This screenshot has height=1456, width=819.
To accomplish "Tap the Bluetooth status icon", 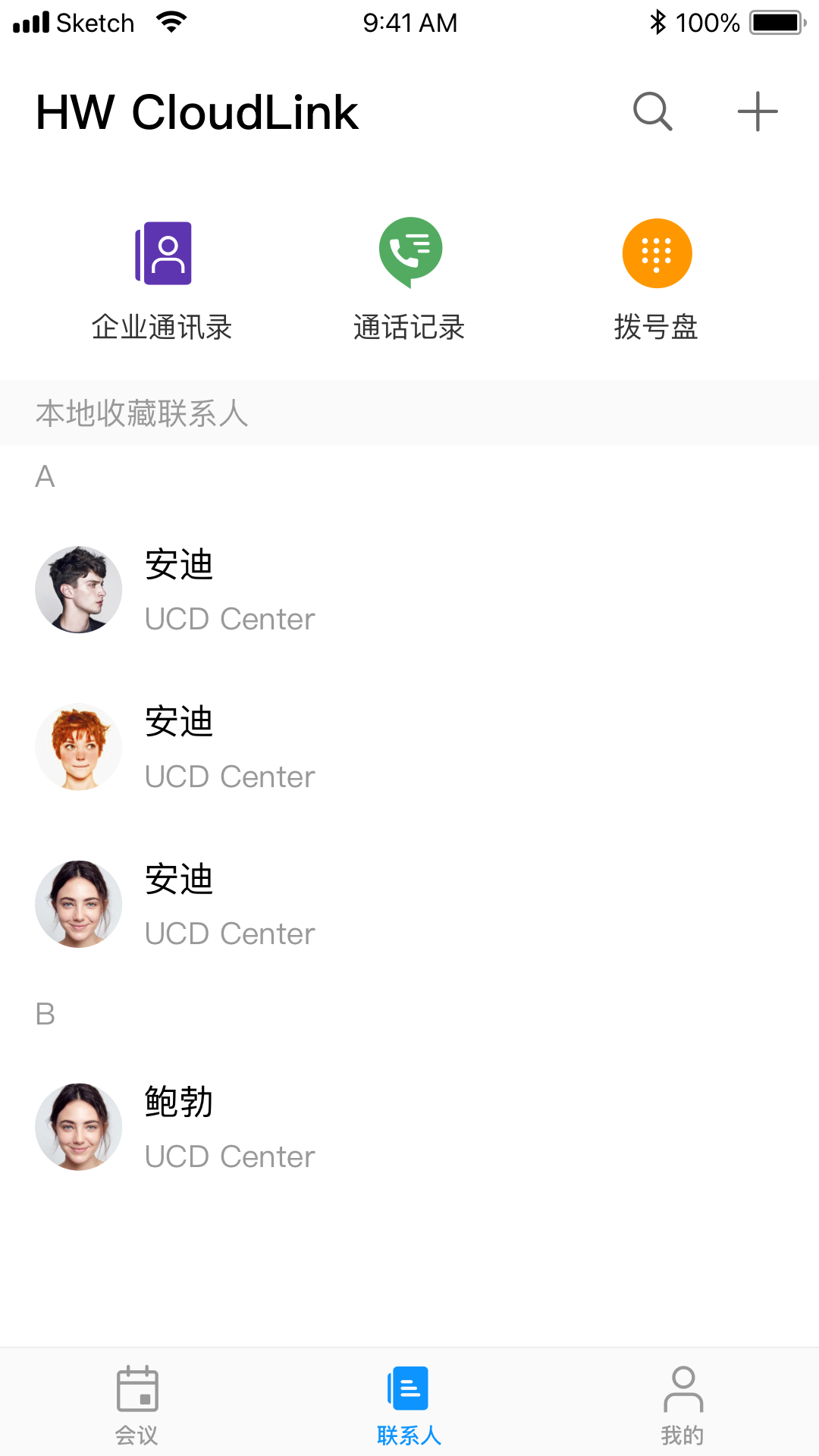I will tap(659, 21).
